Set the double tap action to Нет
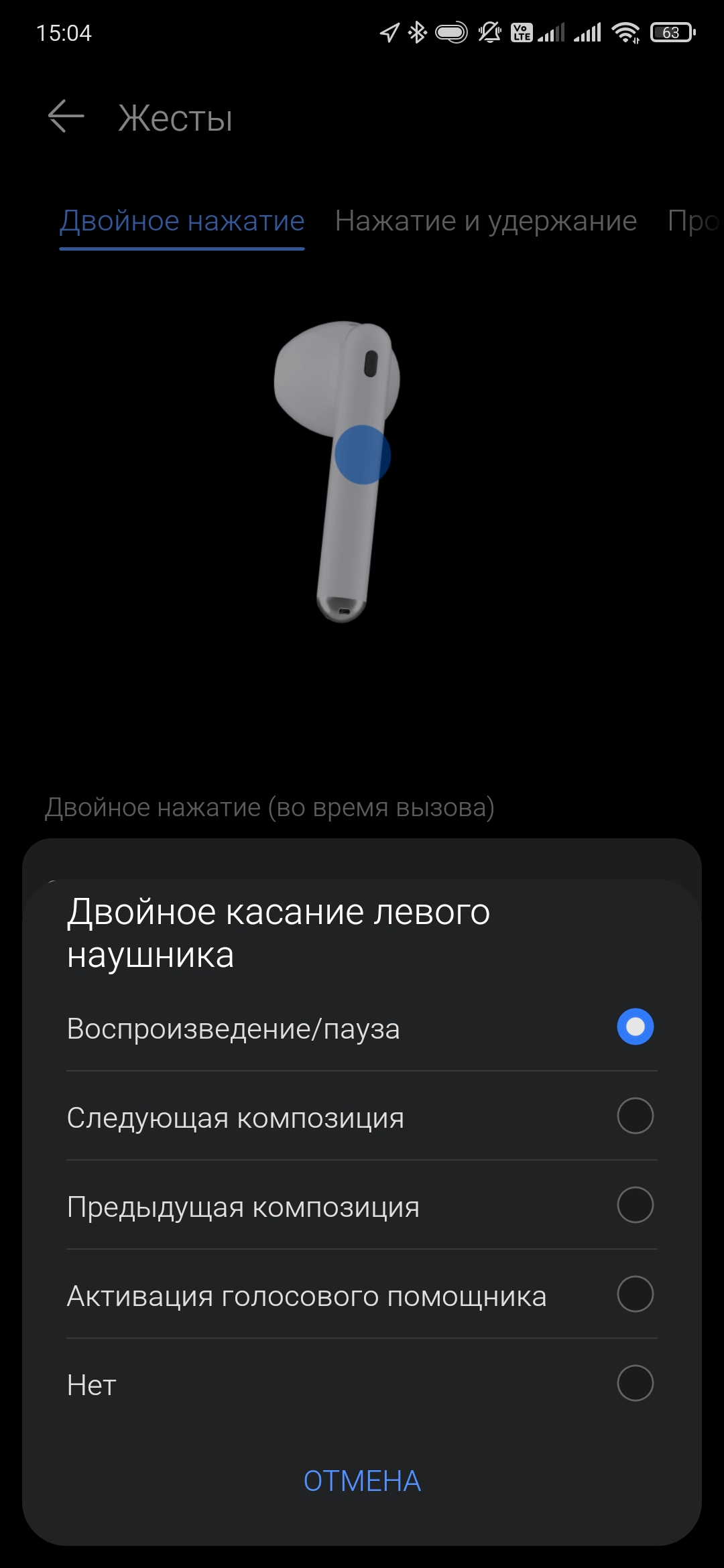Image resolution: width=724 pixels, height=1568 pixels. [362, 1384]
